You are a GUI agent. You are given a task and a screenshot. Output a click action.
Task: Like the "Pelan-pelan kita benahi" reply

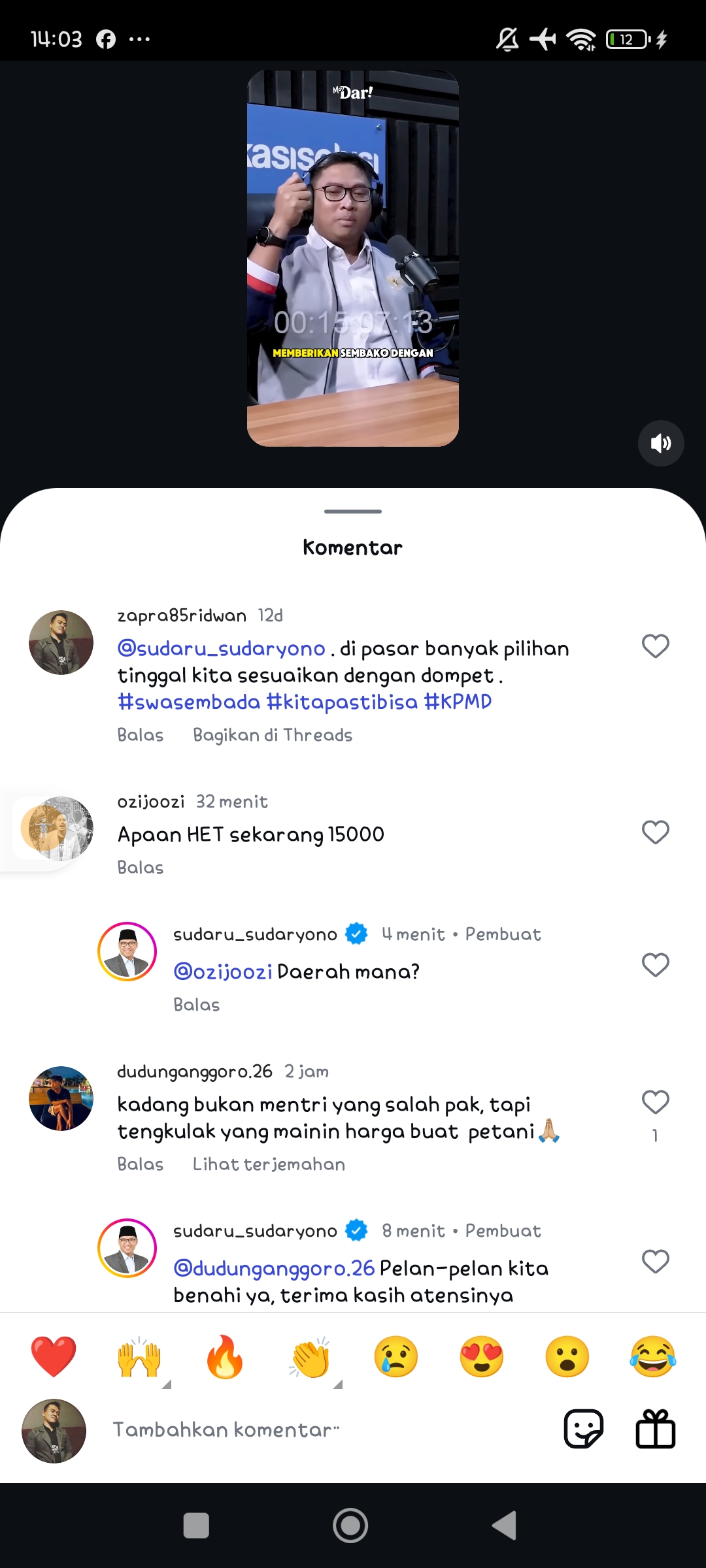(x=655, y=1262)
